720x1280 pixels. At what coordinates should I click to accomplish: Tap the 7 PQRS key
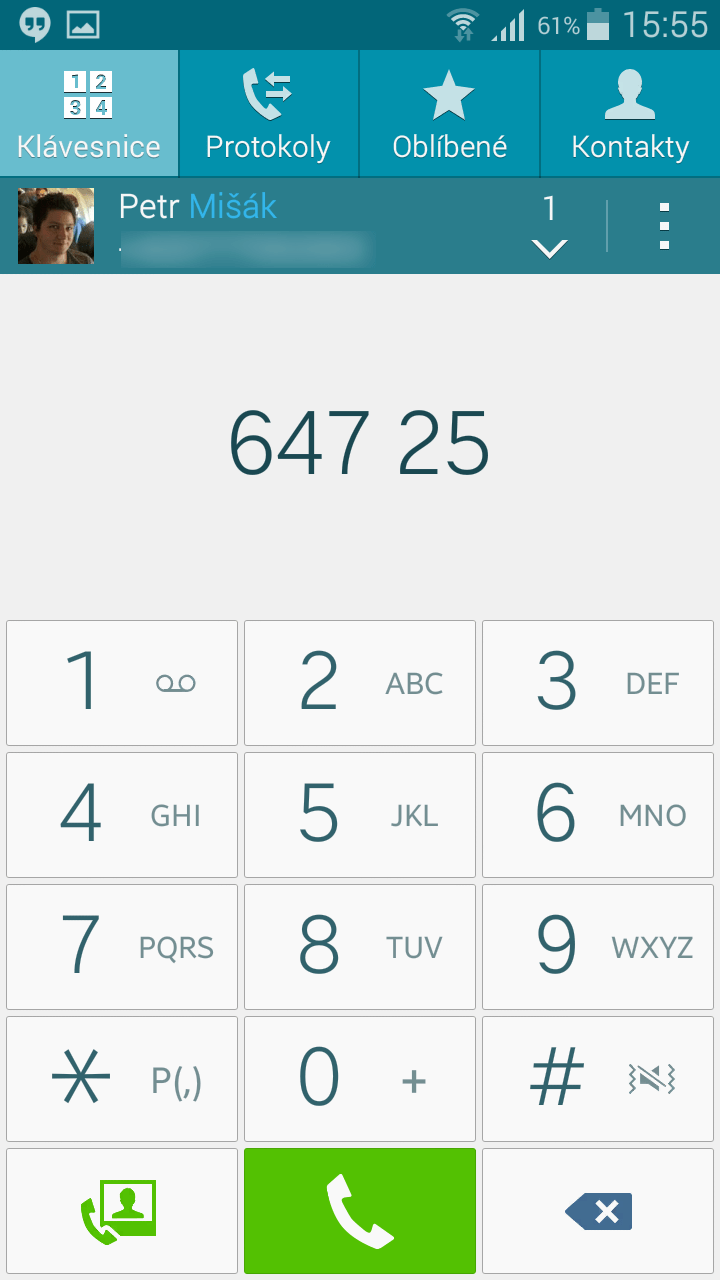point(122,947)
